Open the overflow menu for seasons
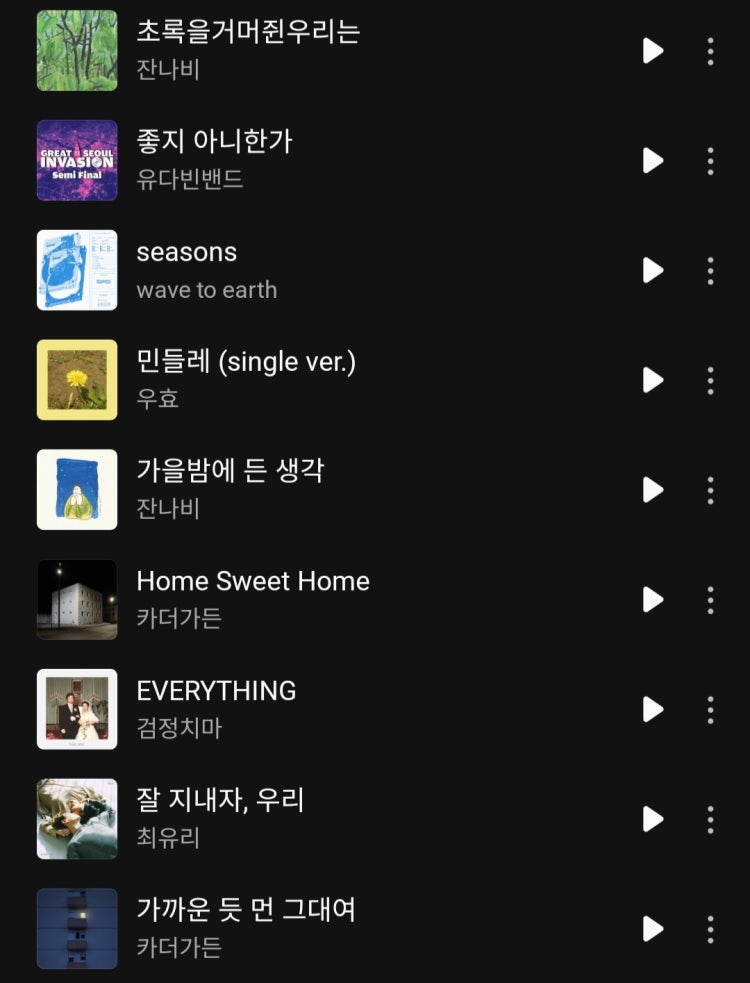750x983 pixels. (710, 270)
